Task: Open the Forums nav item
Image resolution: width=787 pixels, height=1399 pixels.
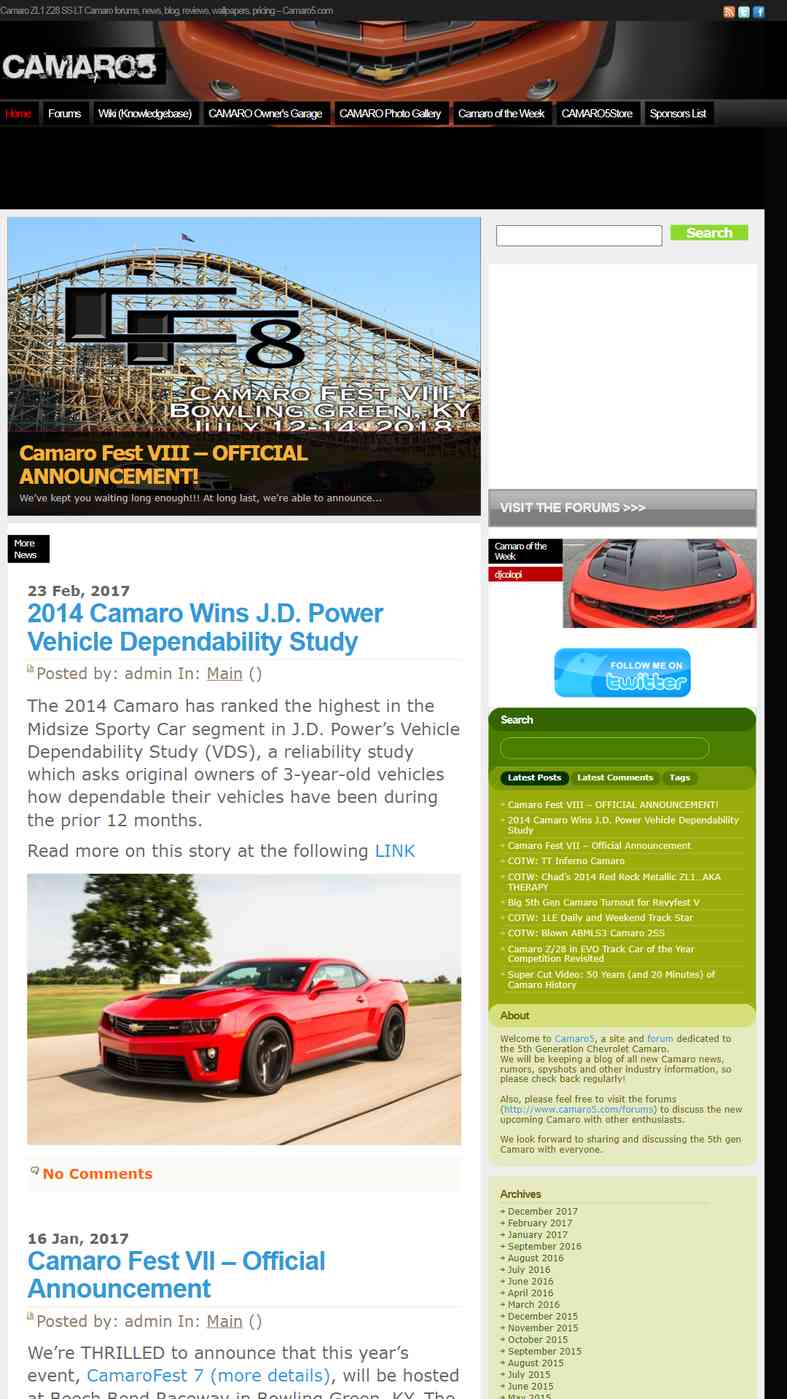Action: (x=65, y=113)
